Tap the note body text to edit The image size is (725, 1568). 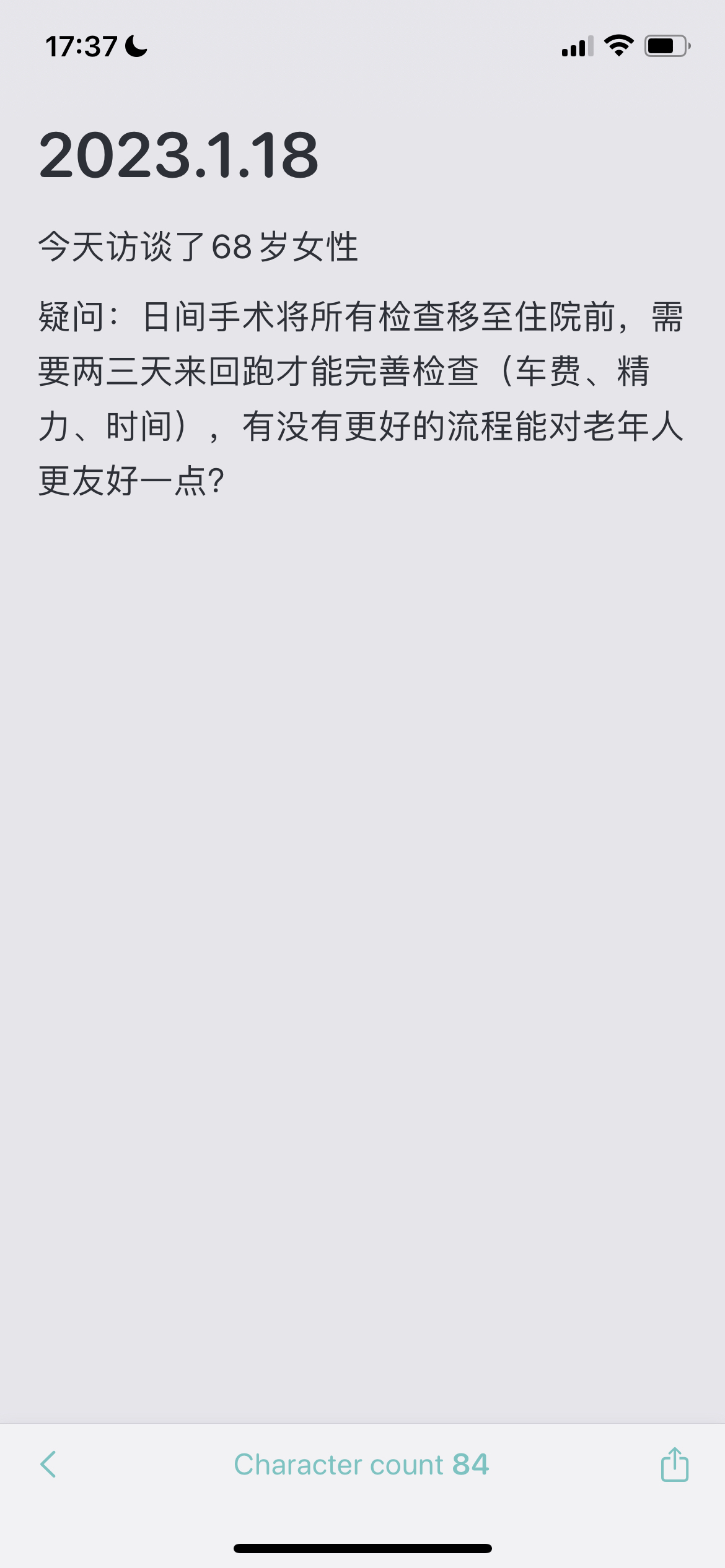tap(361, 364)
